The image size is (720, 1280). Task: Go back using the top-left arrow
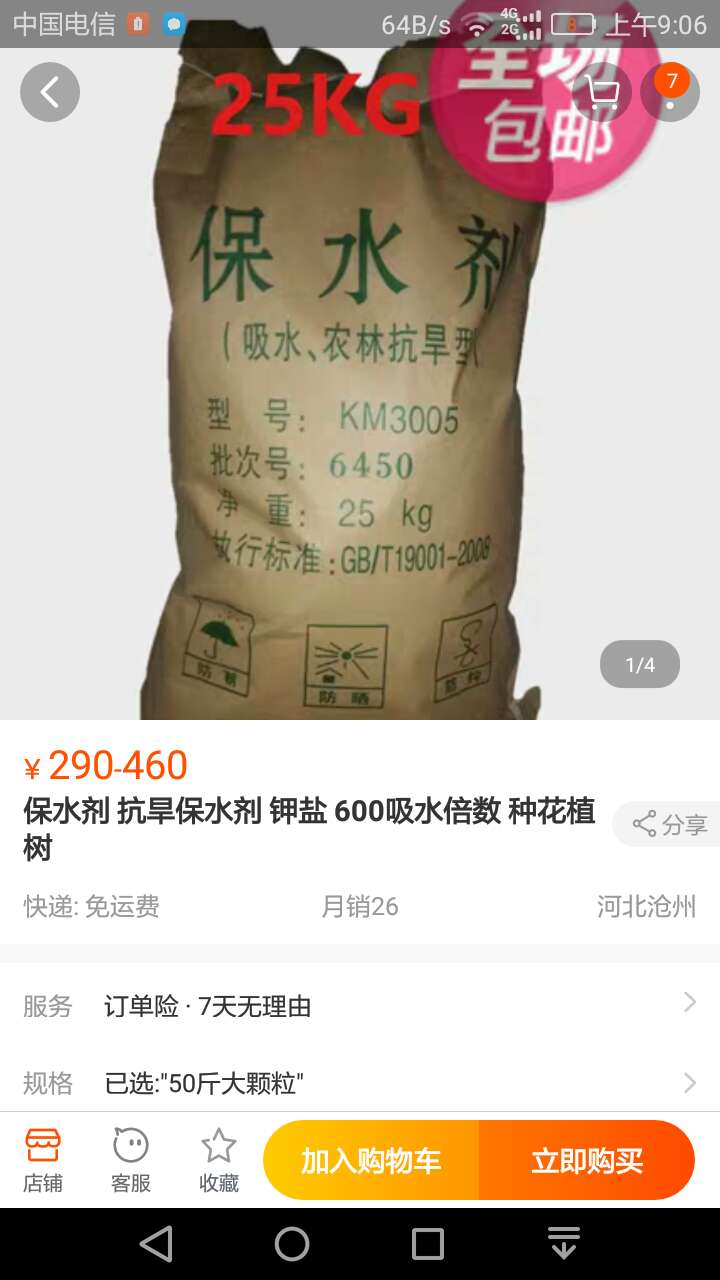pos(50,92)
